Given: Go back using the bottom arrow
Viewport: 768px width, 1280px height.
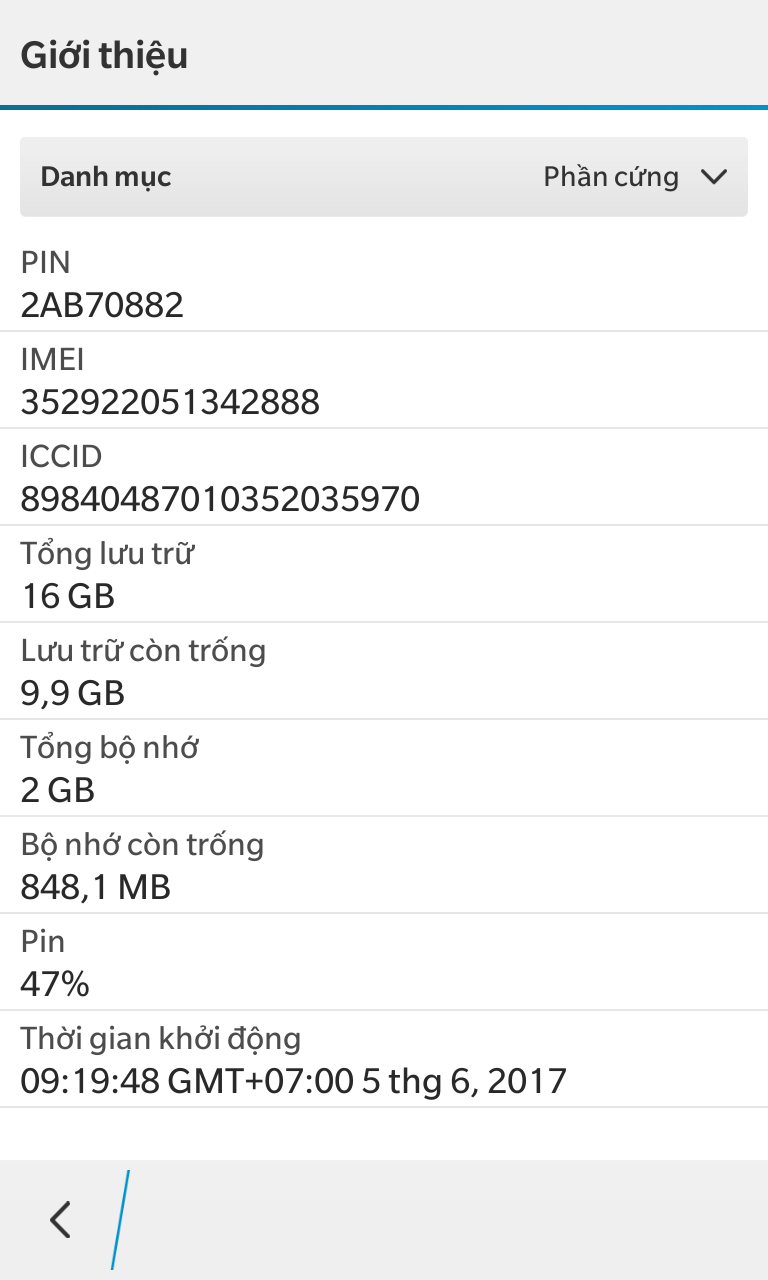Looking at the screenshot, I should point(62,1219).
